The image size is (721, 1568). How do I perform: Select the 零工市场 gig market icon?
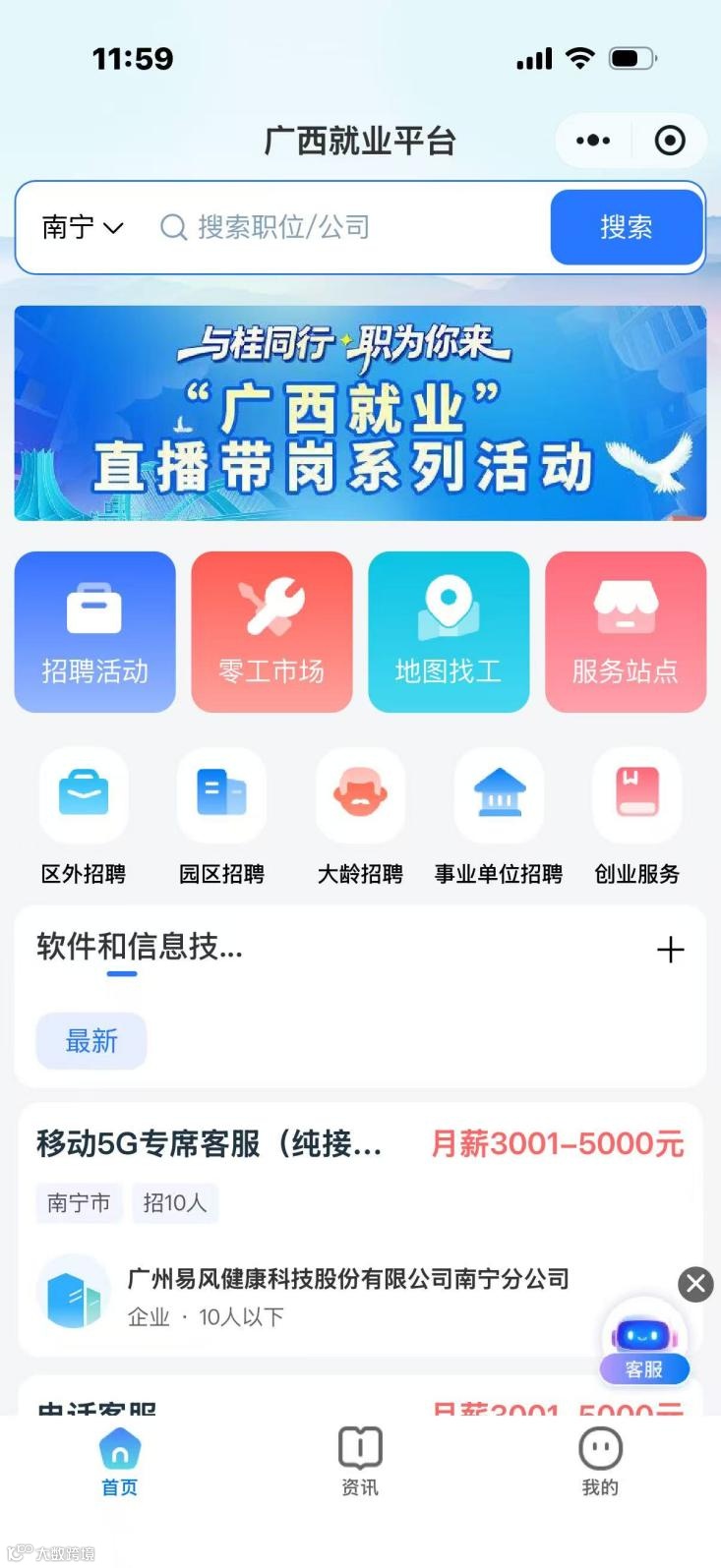click(271, 630)
